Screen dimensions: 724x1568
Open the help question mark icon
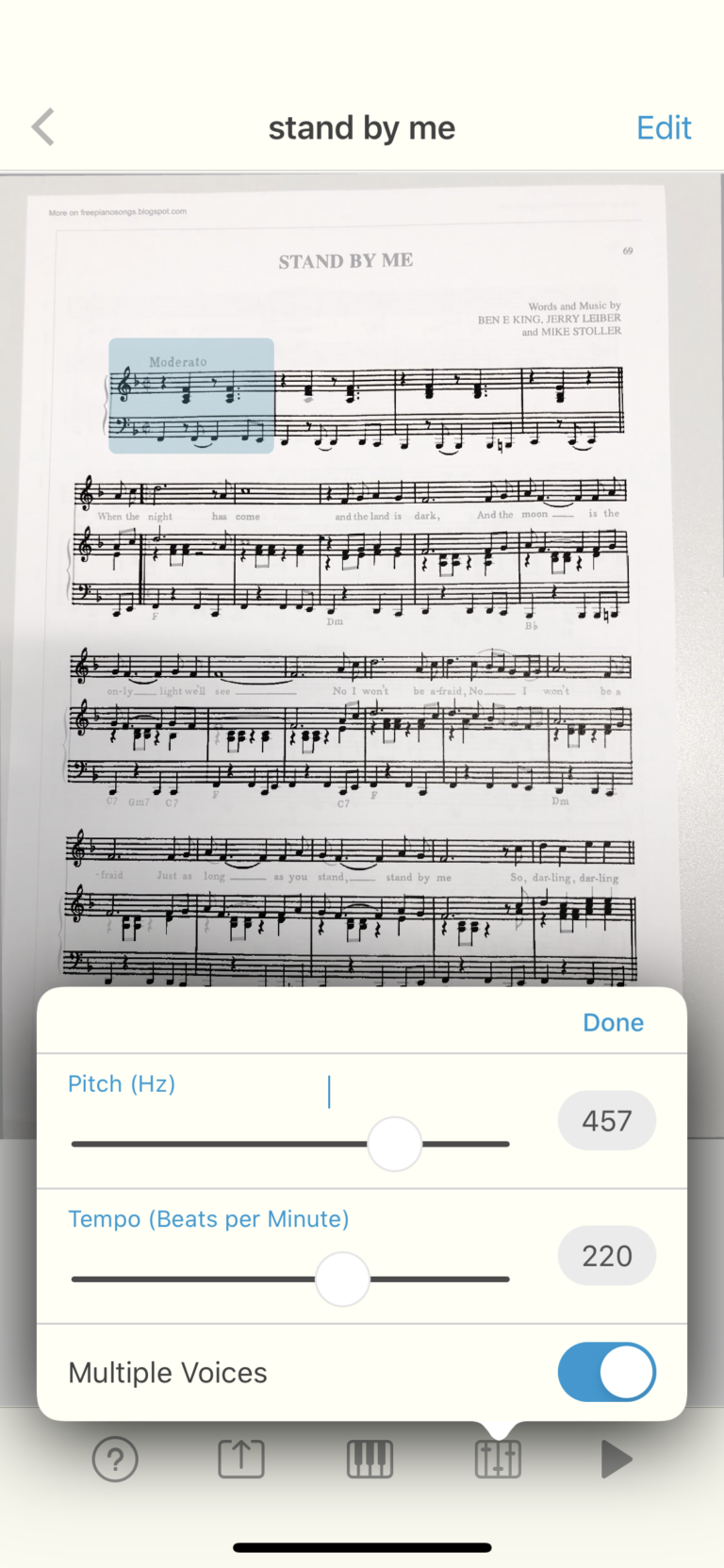[115, 1458]
